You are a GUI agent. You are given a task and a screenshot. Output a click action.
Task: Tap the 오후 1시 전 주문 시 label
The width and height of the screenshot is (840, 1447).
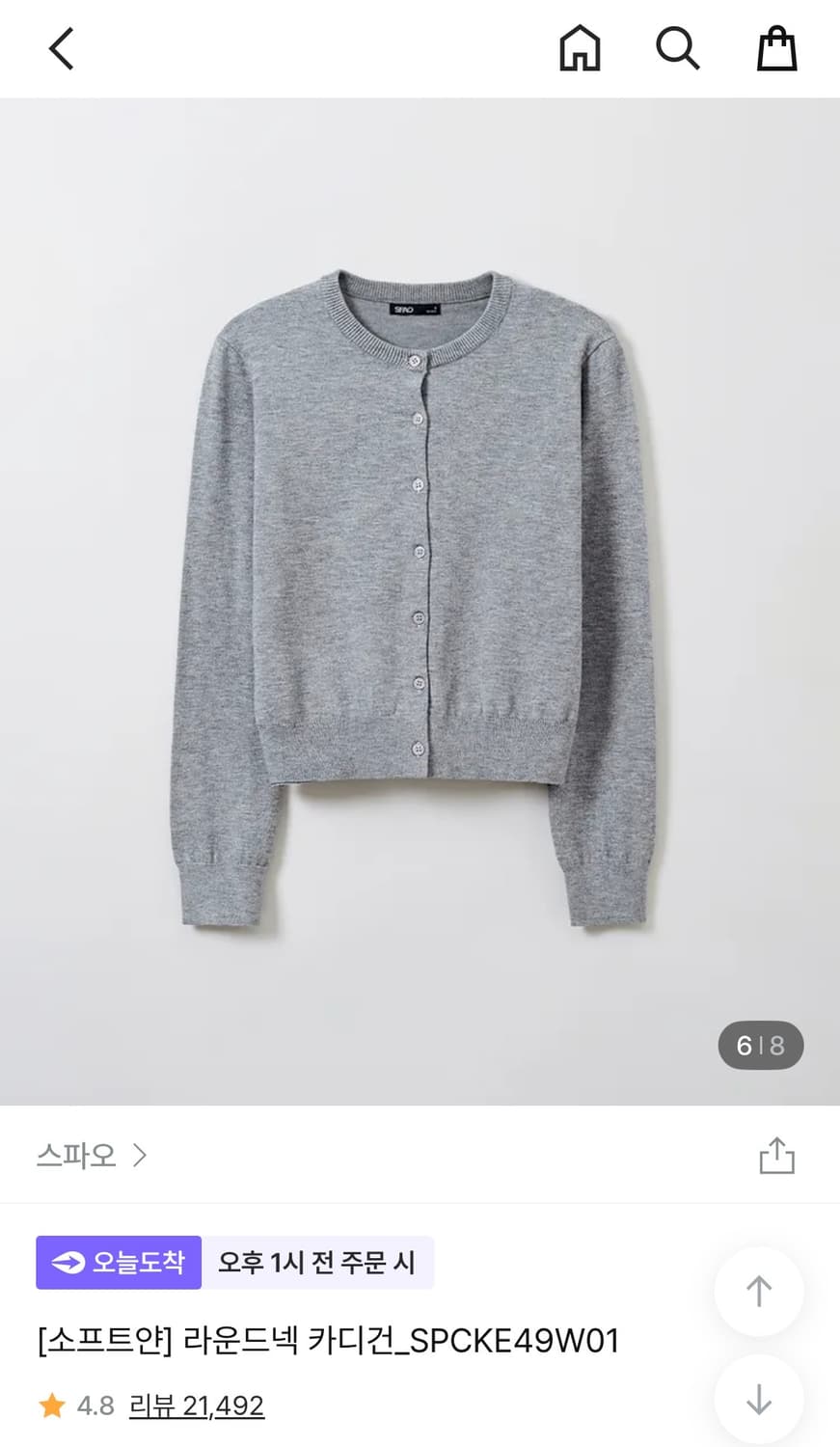[318, 1262]
